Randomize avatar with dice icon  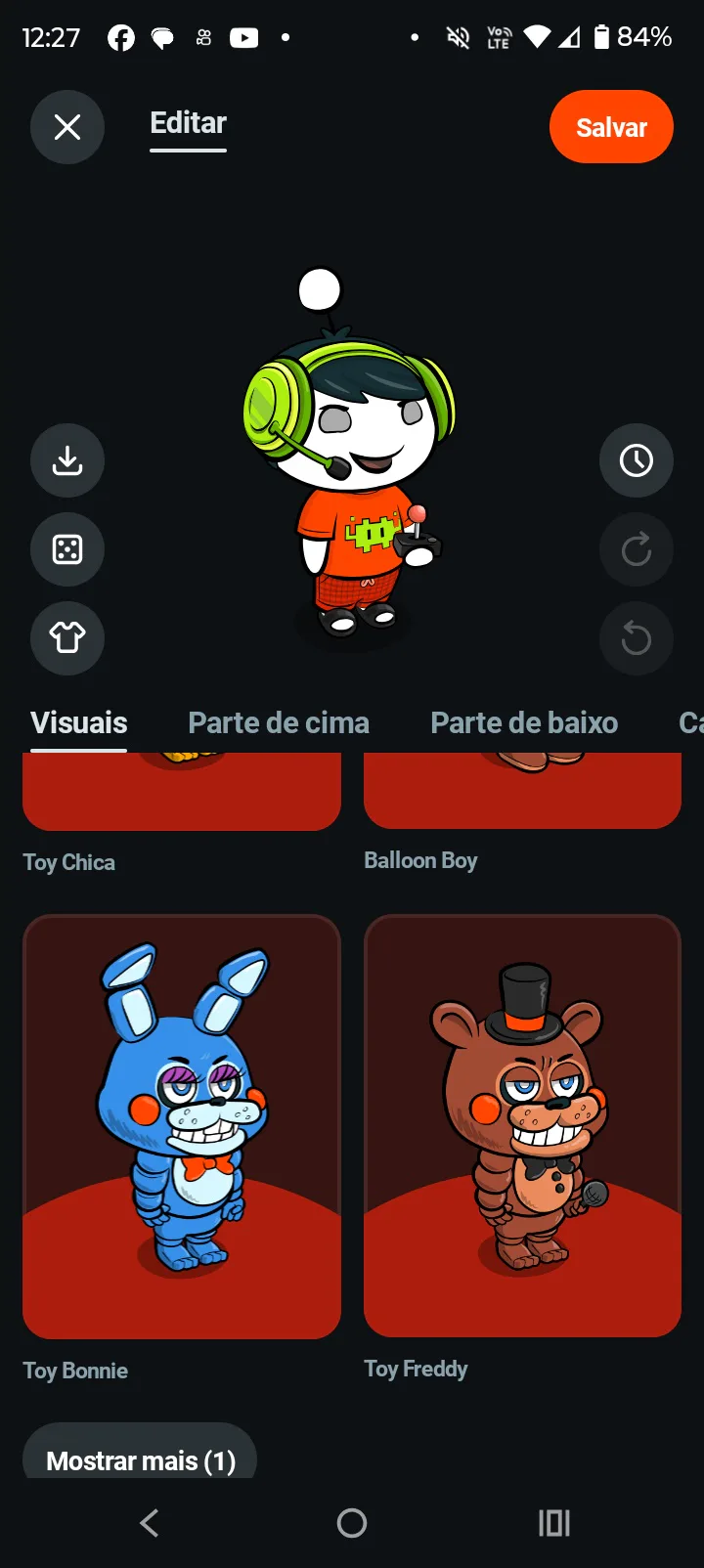pyautogui.click(x=67, y=549)
